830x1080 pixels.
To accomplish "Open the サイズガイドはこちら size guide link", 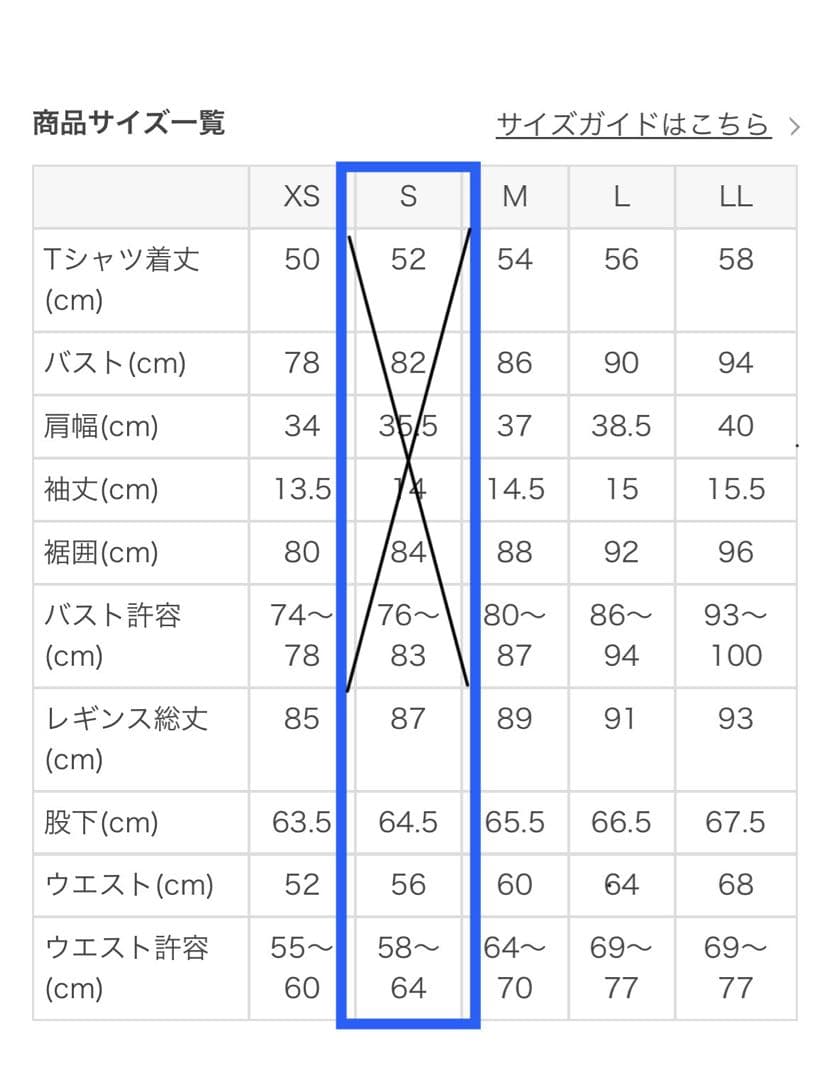I will tap(632, 122).
